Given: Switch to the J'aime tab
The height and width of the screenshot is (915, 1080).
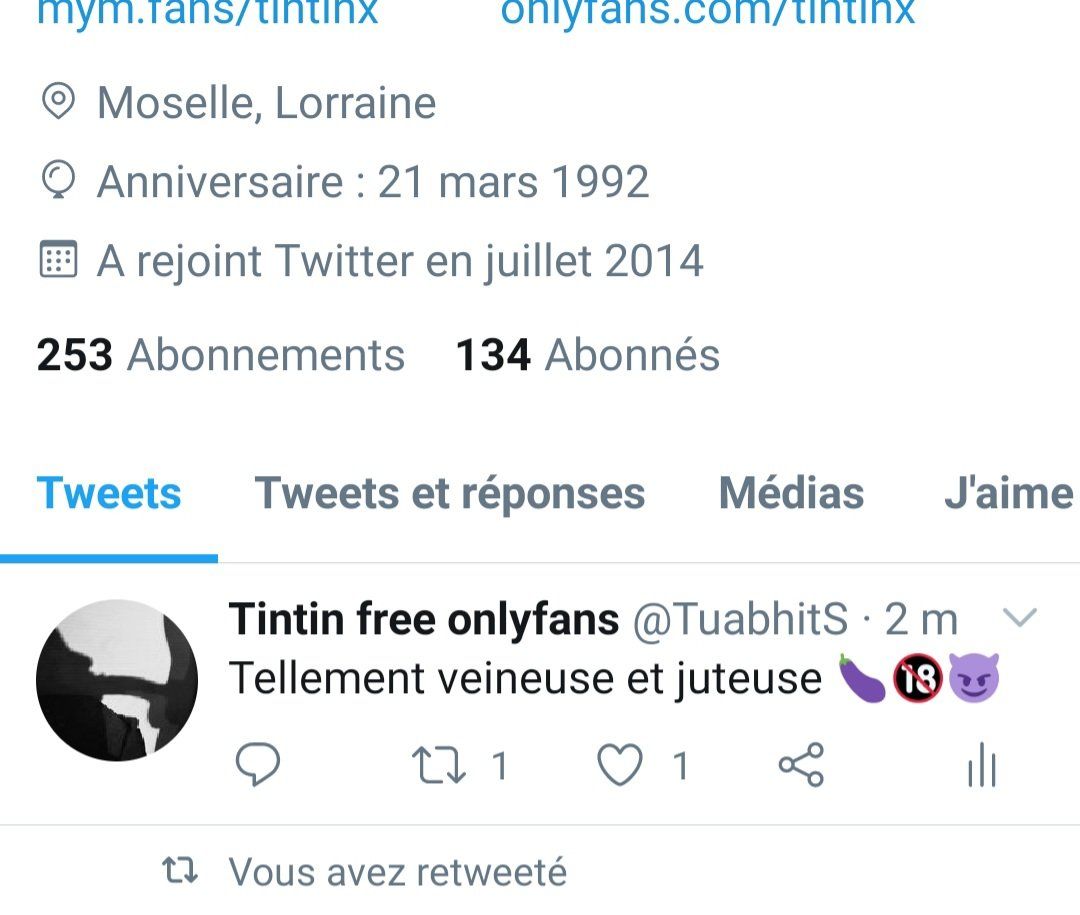Looking at the screenshot, I should click(x=1007, y=494).
